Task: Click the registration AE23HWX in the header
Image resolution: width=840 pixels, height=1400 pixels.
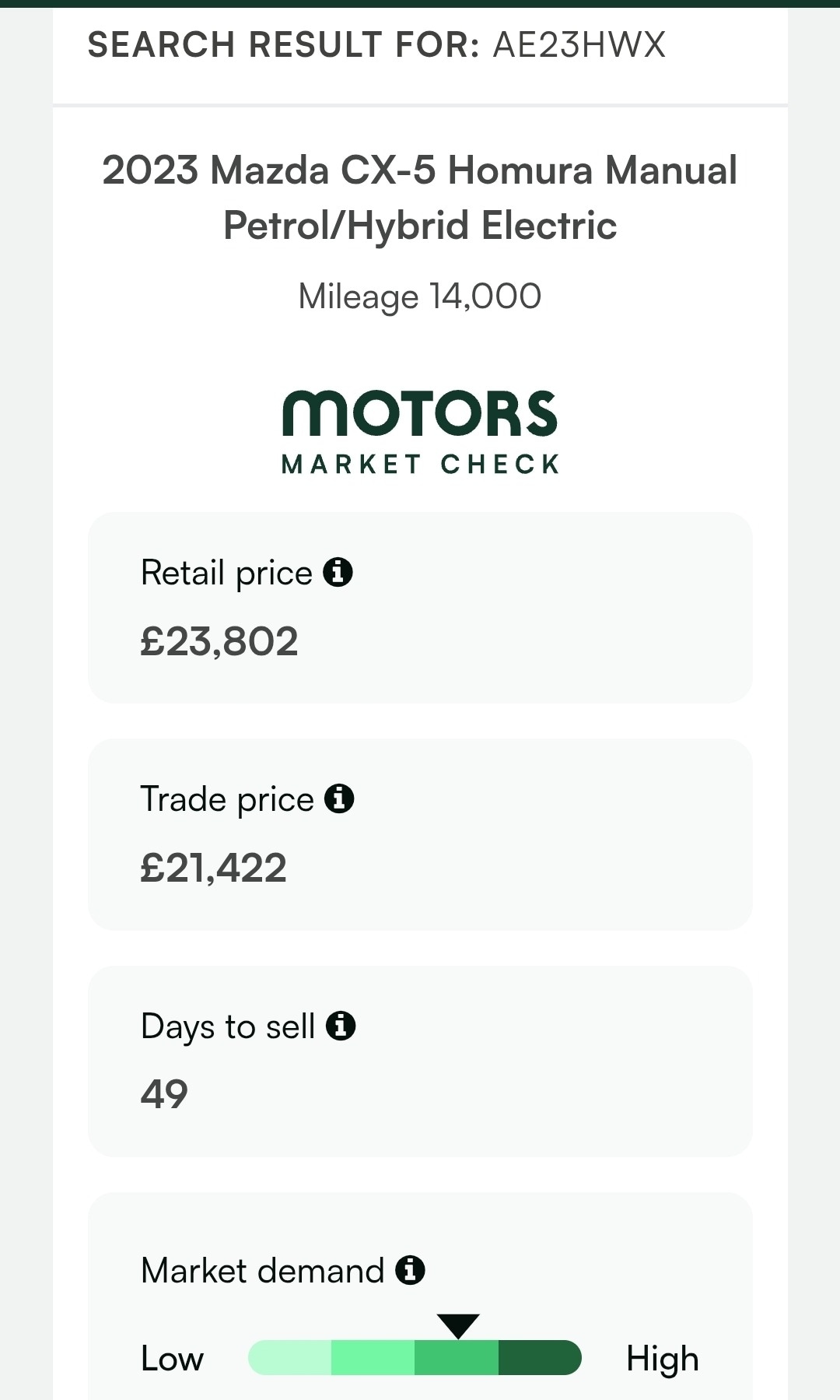Action: pyautogui.click(x=578, y=44)
